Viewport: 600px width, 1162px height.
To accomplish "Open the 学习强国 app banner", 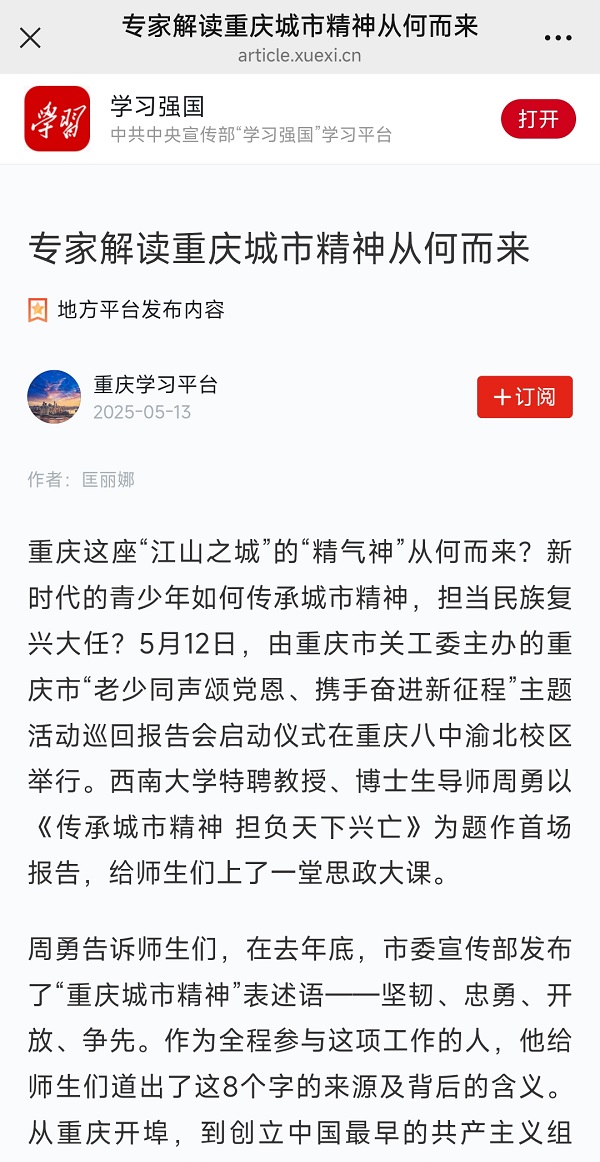I will 250,119.
